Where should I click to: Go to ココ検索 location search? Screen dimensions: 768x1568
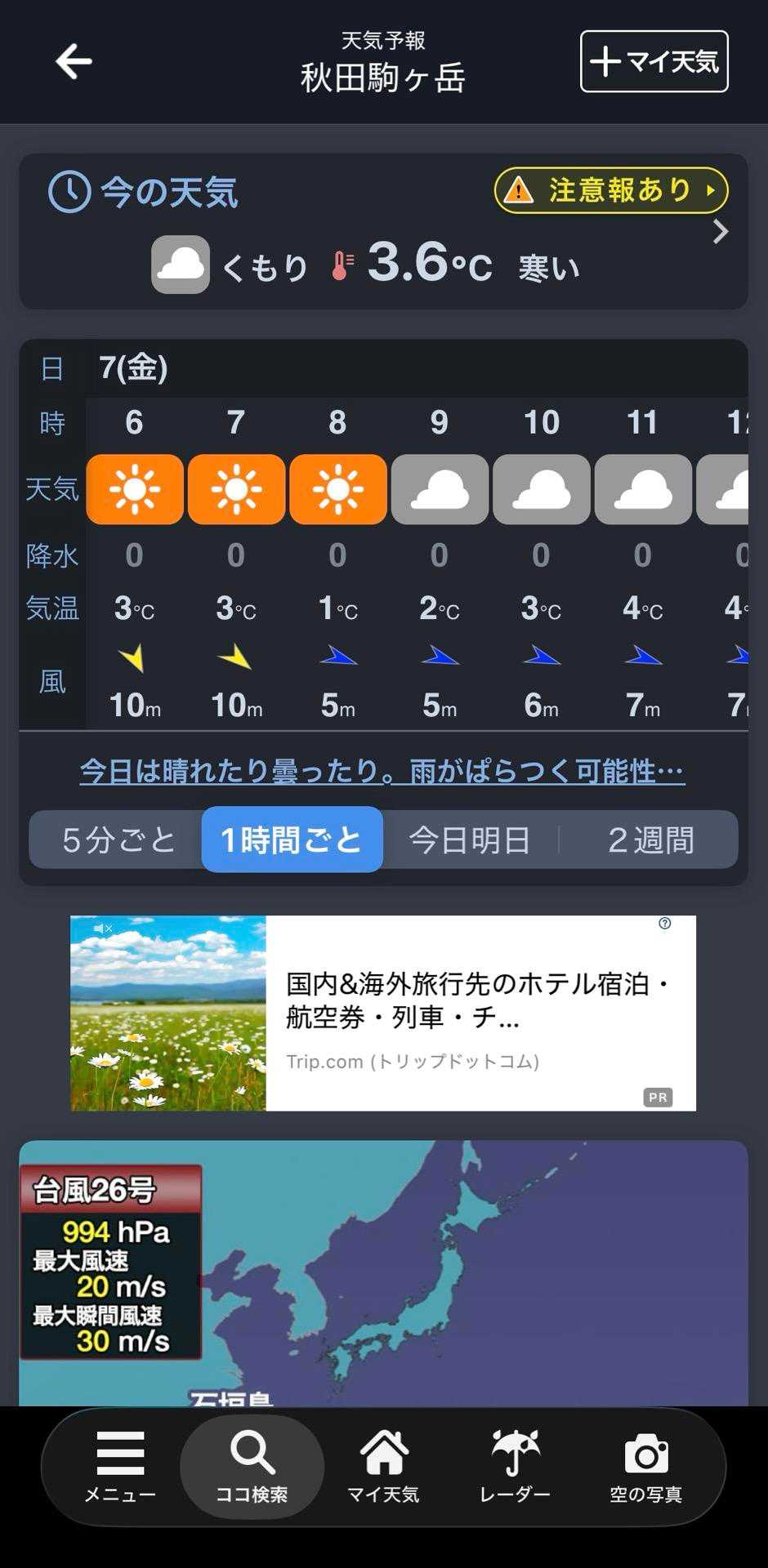(252, 1466)
